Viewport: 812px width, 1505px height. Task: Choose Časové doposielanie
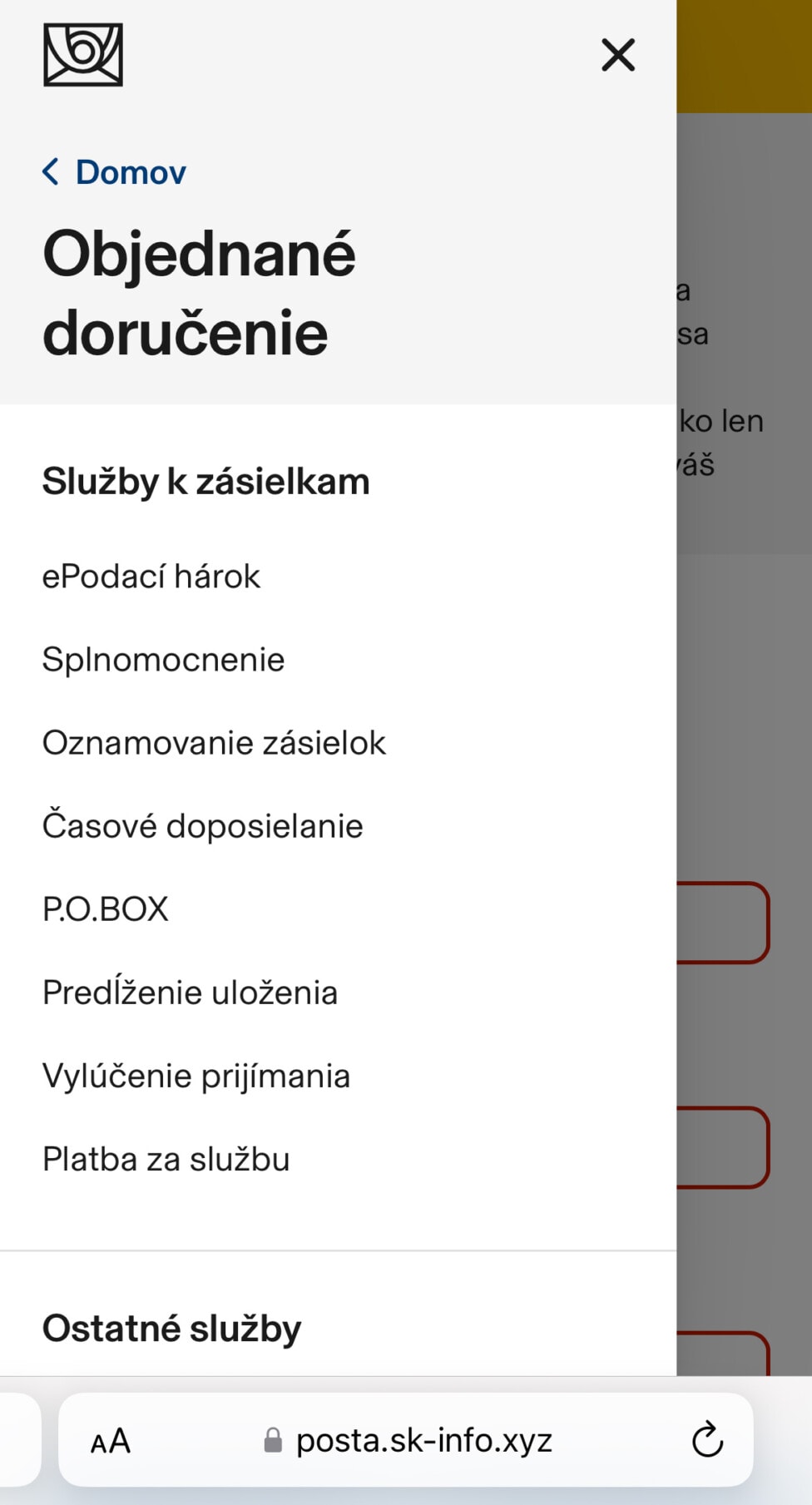click(x=203, y=826)
